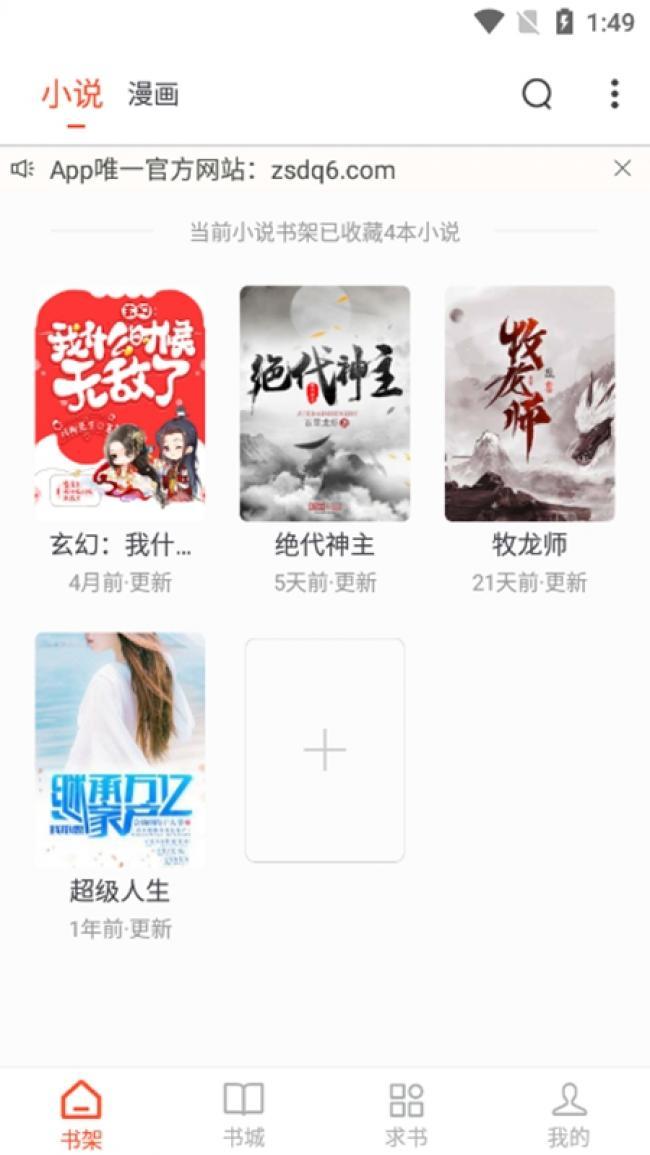This screenshot has height=1155, width=650.
Task: Switch to the 漫画 tab
Action: 153,94
